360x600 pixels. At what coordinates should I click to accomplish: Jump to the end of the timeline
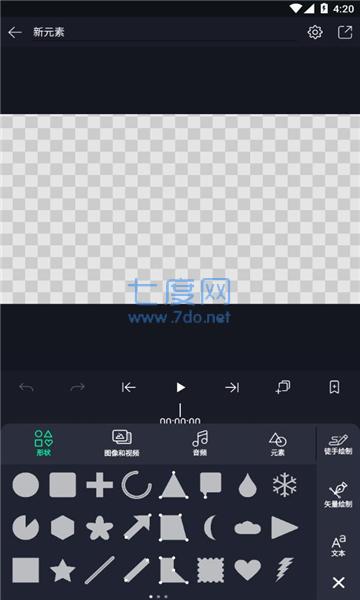(232, 388)
